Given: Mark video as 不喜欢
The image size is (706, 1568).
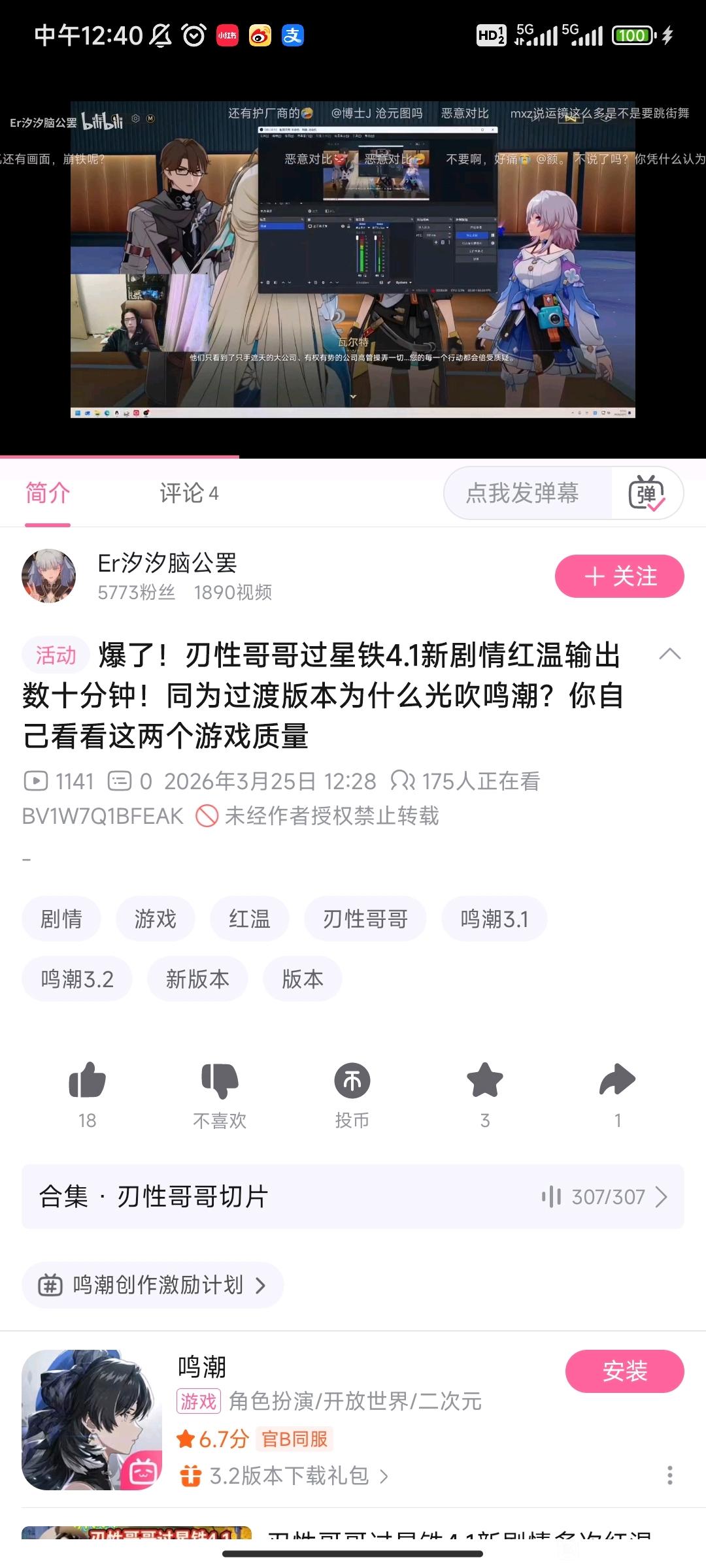Looking at the screenshot, I should [x=220, y=1095].
